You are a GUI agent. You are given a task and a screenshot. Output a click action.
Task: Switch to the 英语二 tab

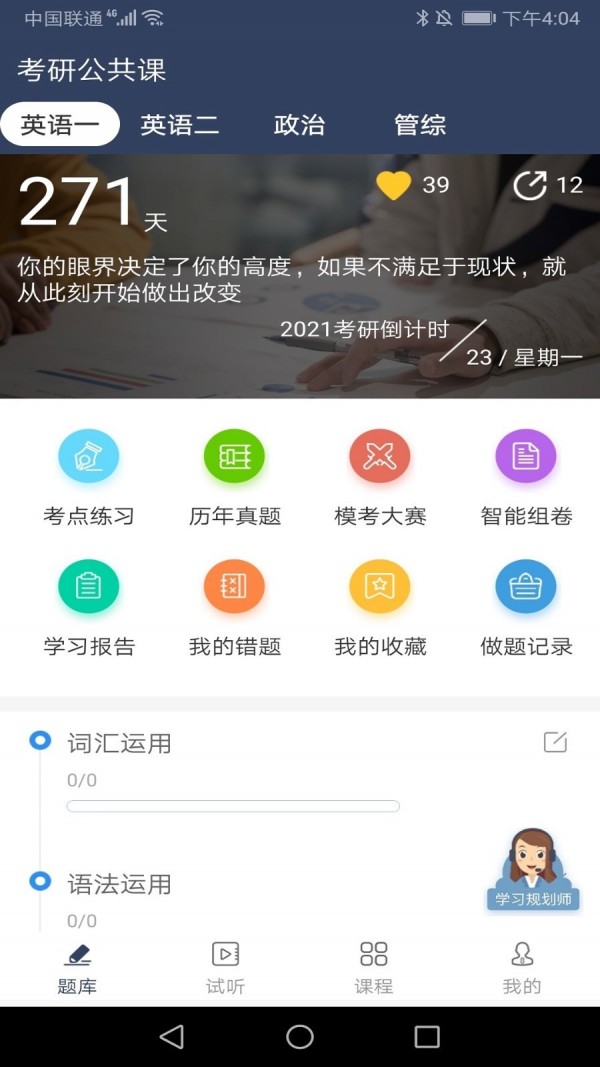tap(180, 125)
